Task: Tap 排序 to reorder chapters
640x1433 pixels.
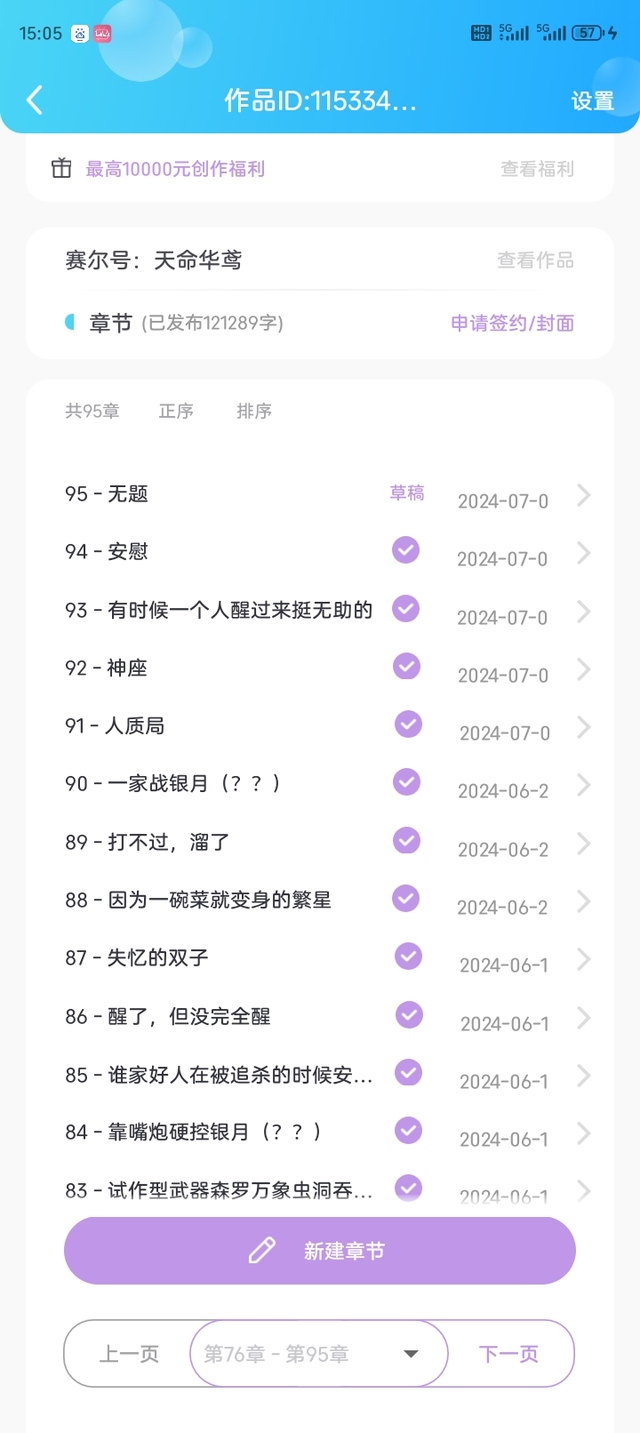Action: tap(254, 411)
